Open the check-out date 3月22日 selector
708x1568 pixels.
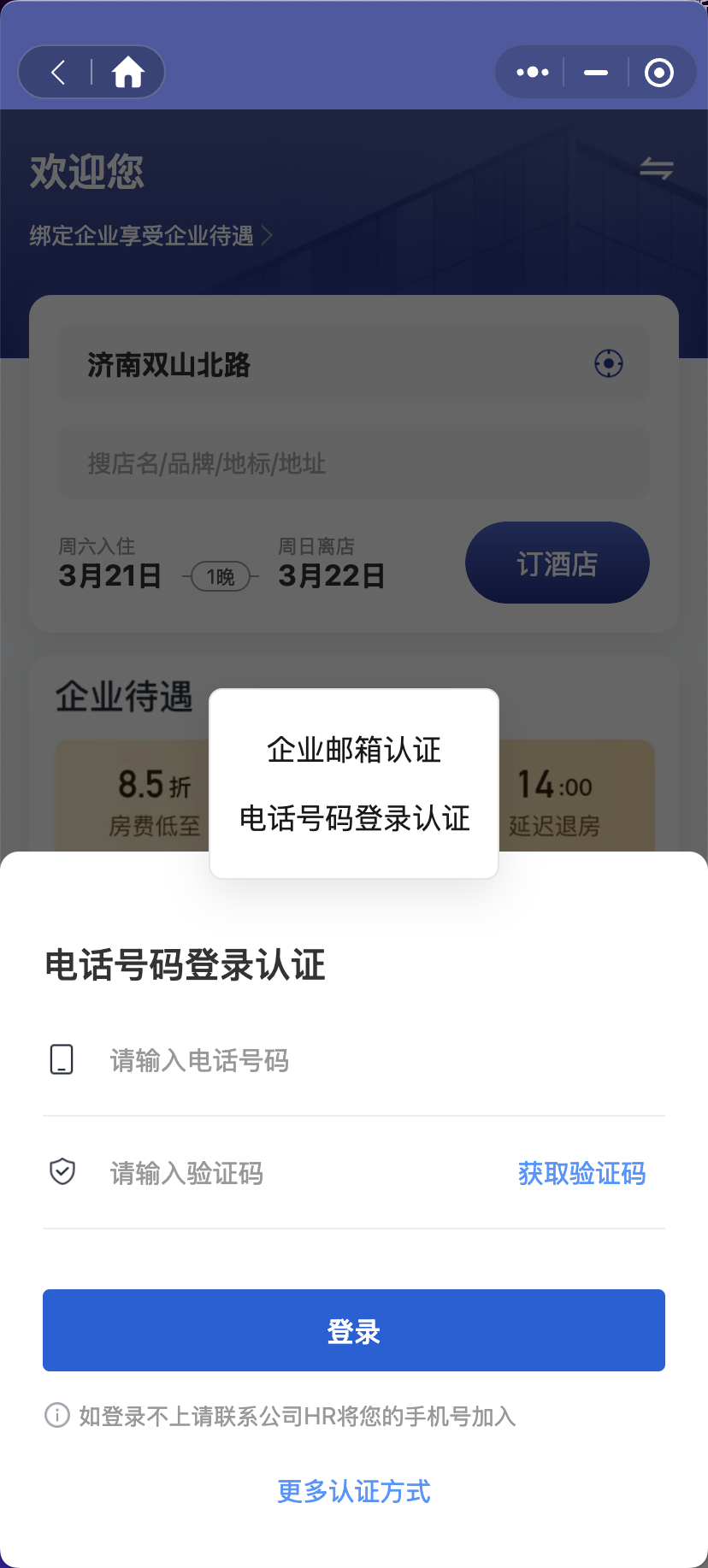tap(332, 575)
